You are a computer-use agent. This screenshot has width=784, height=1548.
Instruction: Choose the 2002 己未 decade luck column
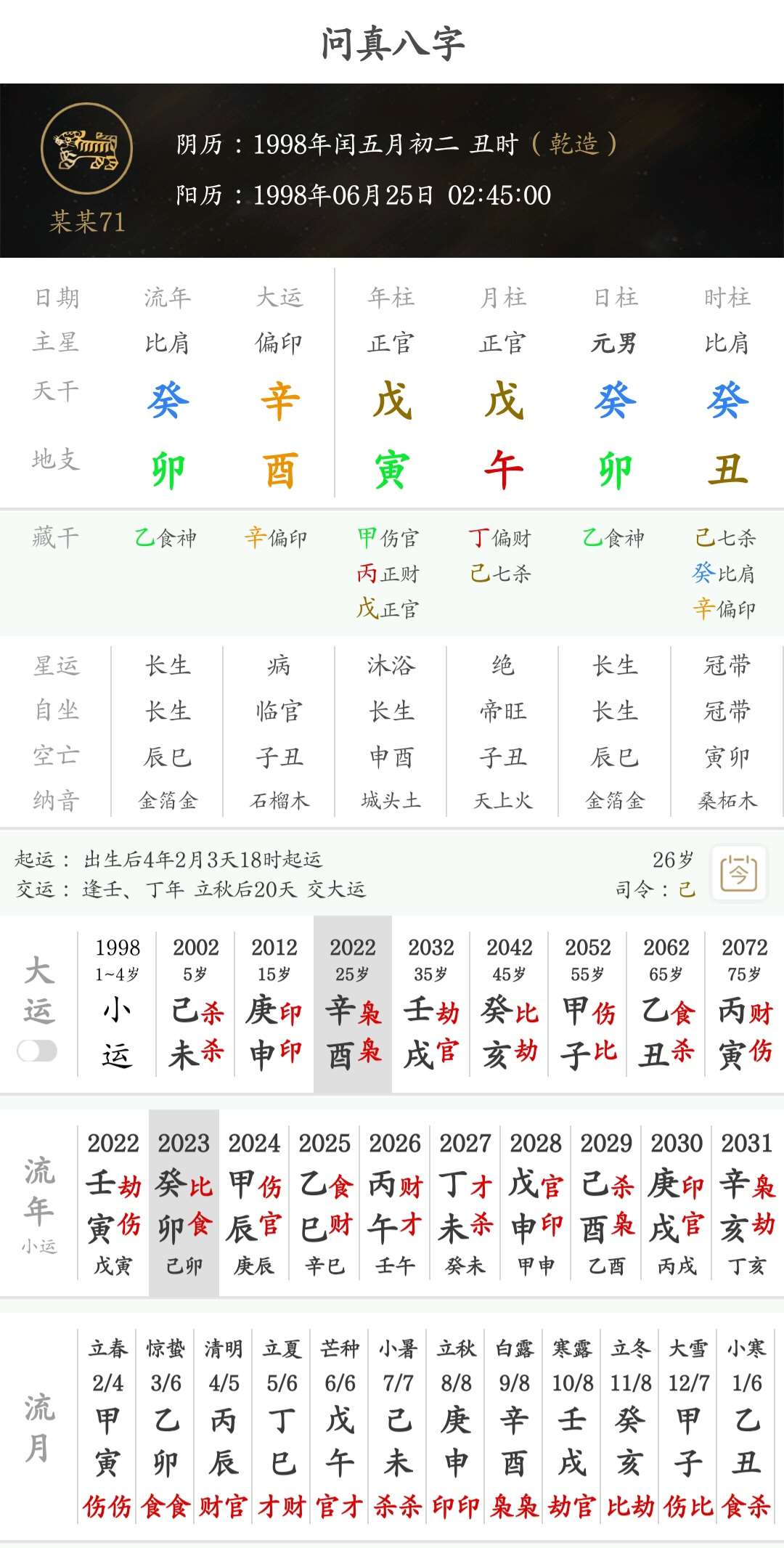196,1006
